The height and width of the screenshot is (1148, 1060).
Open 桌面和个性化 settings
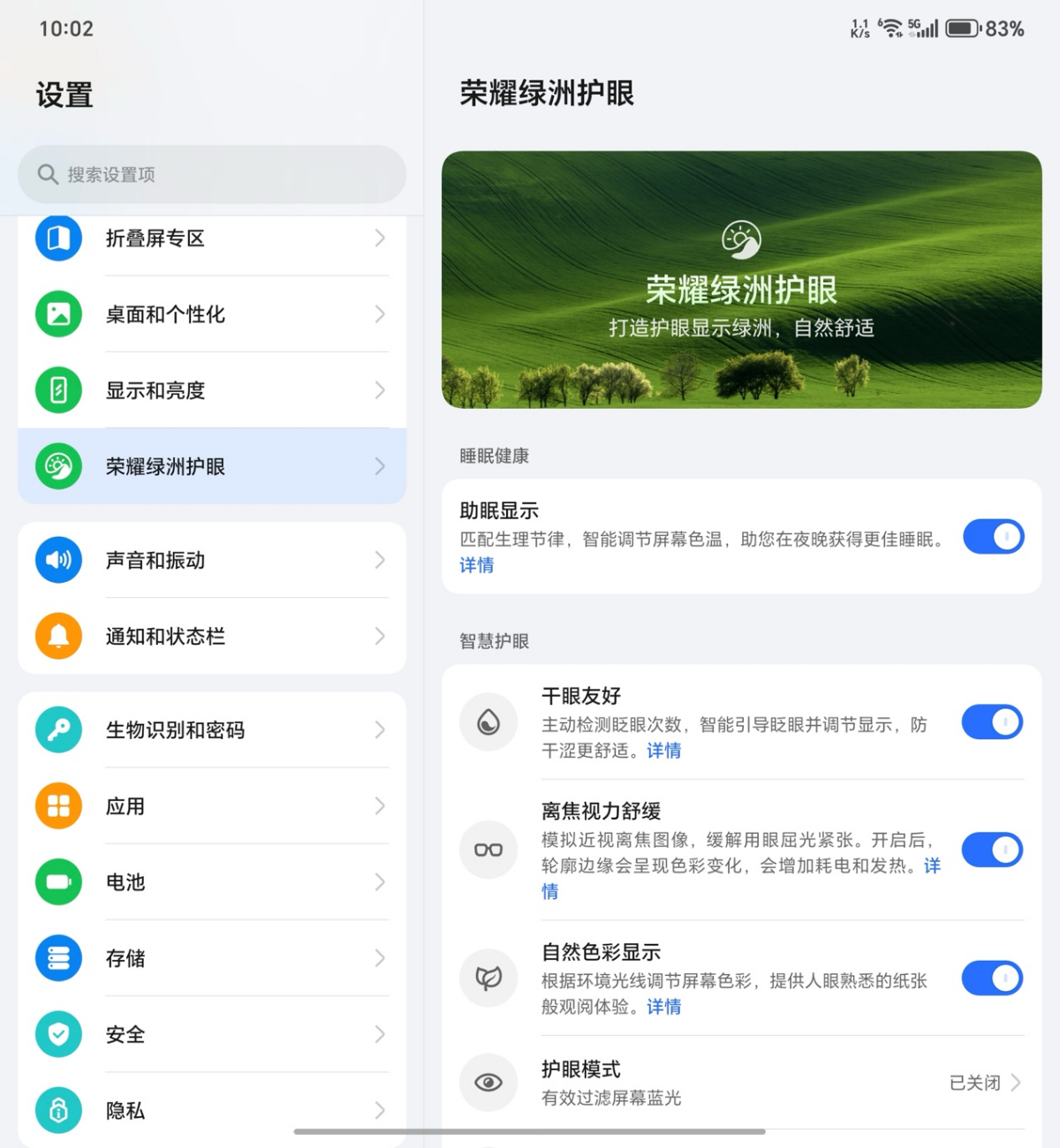[x=212, y=314]
